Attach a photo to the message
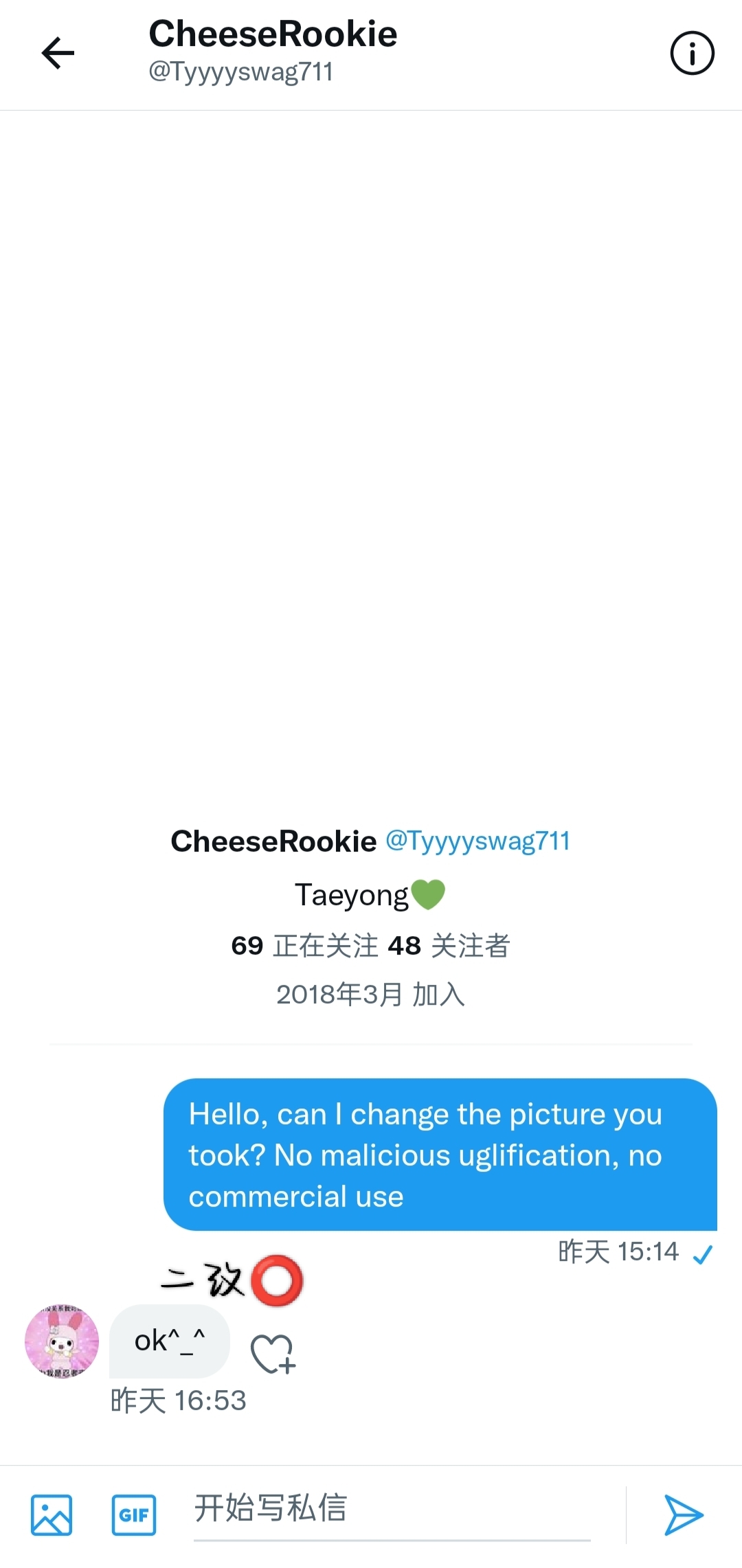Screen dimensions: 742x1568 coord(52,1514)
